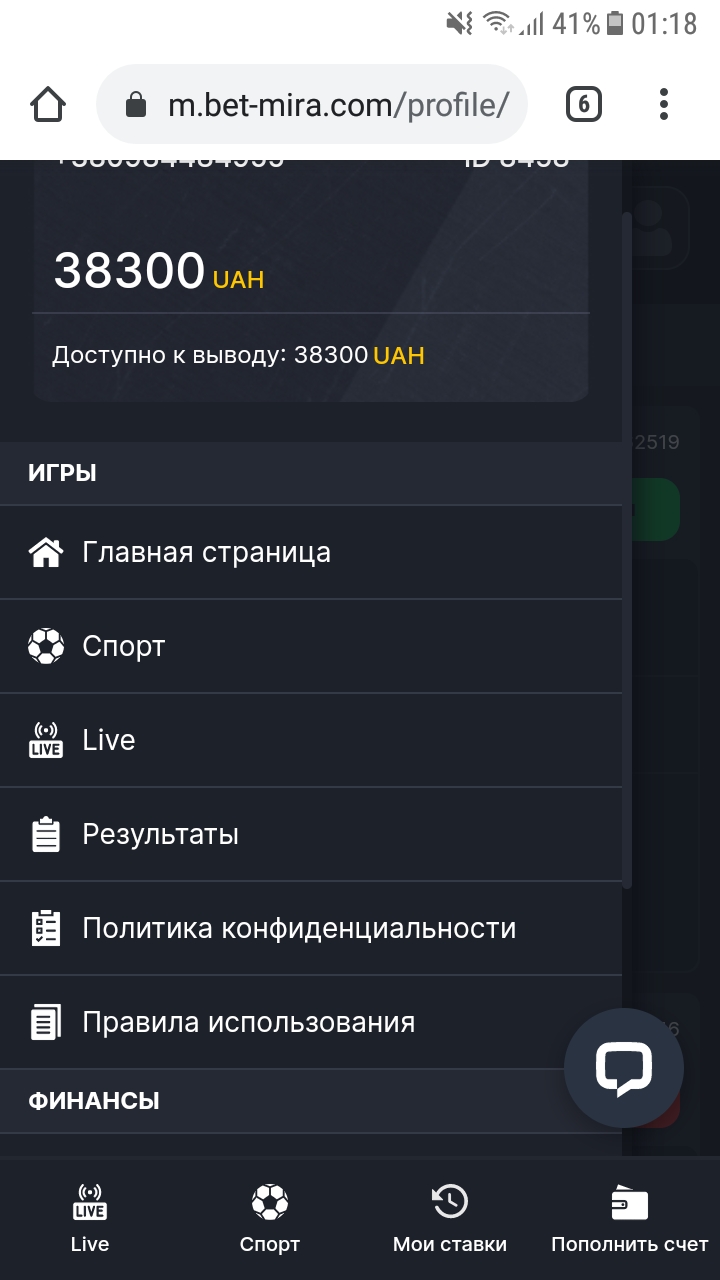720x1280 pixels.
Task: View Результаты page
Action: [311, 834]
